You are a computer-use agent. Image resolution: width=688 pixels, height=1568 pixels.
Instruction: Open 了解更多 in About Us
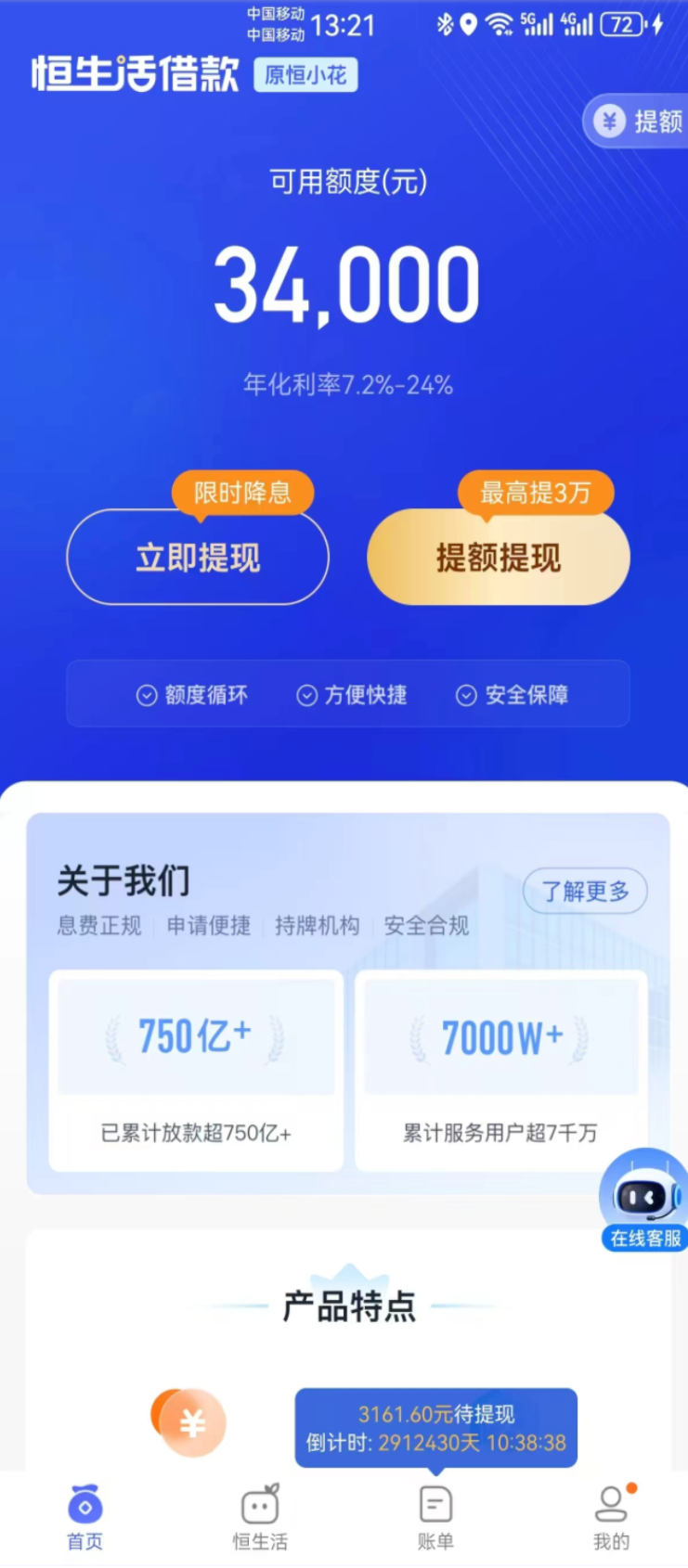[585, 892]
